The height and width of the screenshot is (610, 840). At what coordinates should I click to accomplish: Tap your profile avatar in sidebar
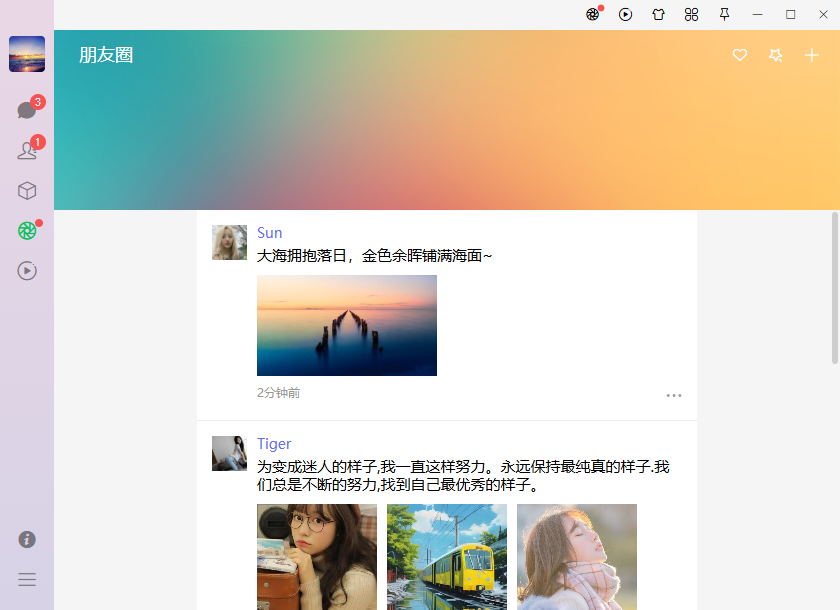pos(27,54)
